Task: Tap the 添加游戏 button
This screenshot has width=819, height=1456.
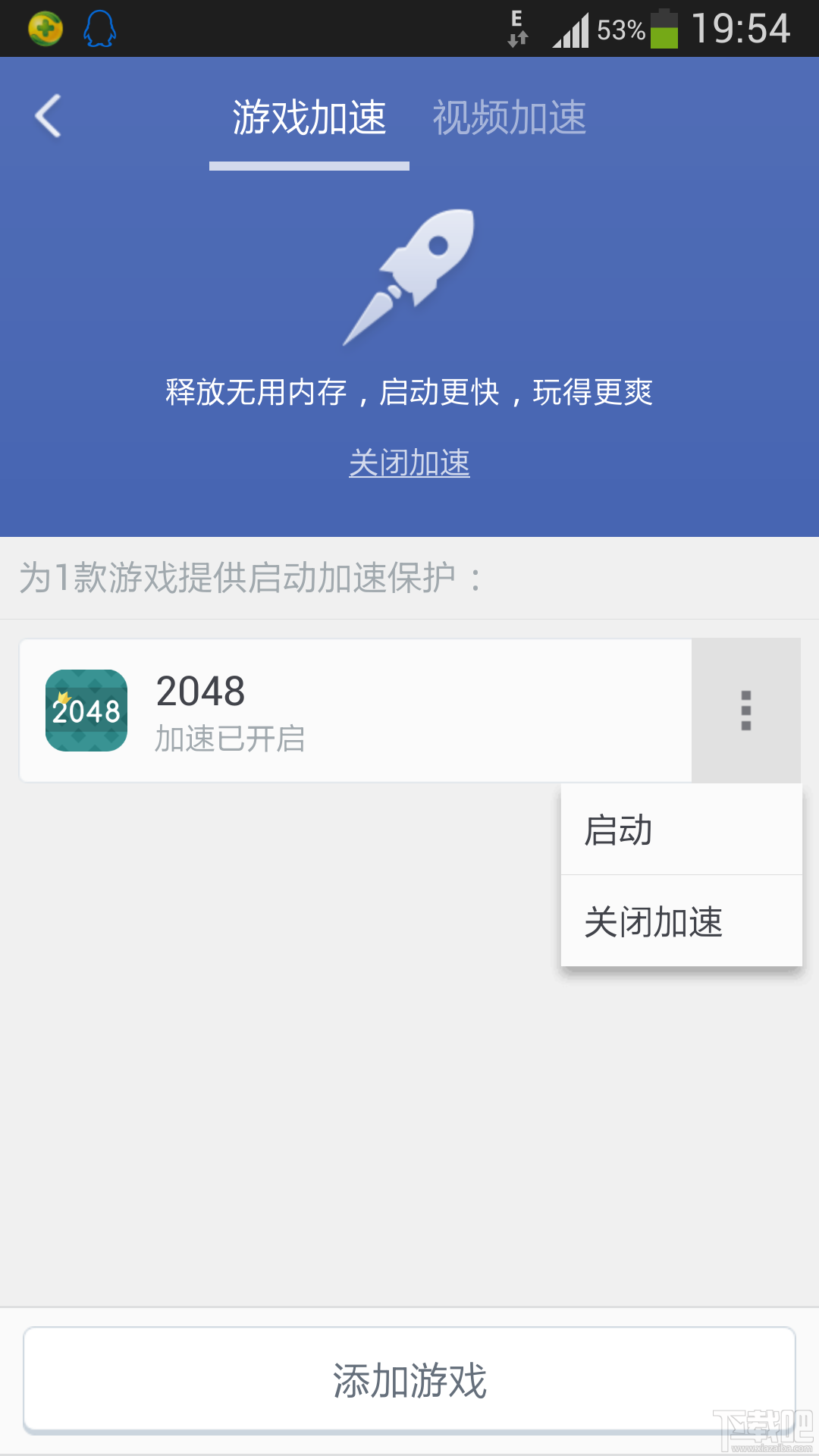Action: click(x=409, y=1379)
